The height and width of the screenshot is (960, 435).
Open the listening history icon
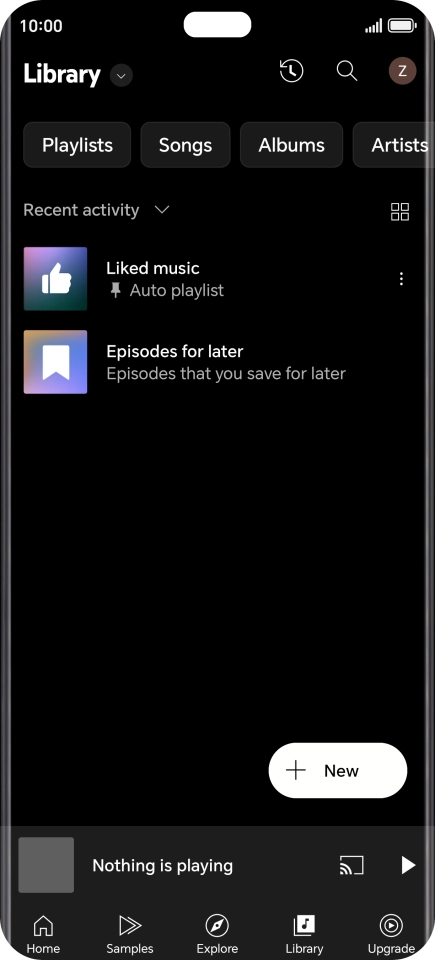tap(291, 71)
